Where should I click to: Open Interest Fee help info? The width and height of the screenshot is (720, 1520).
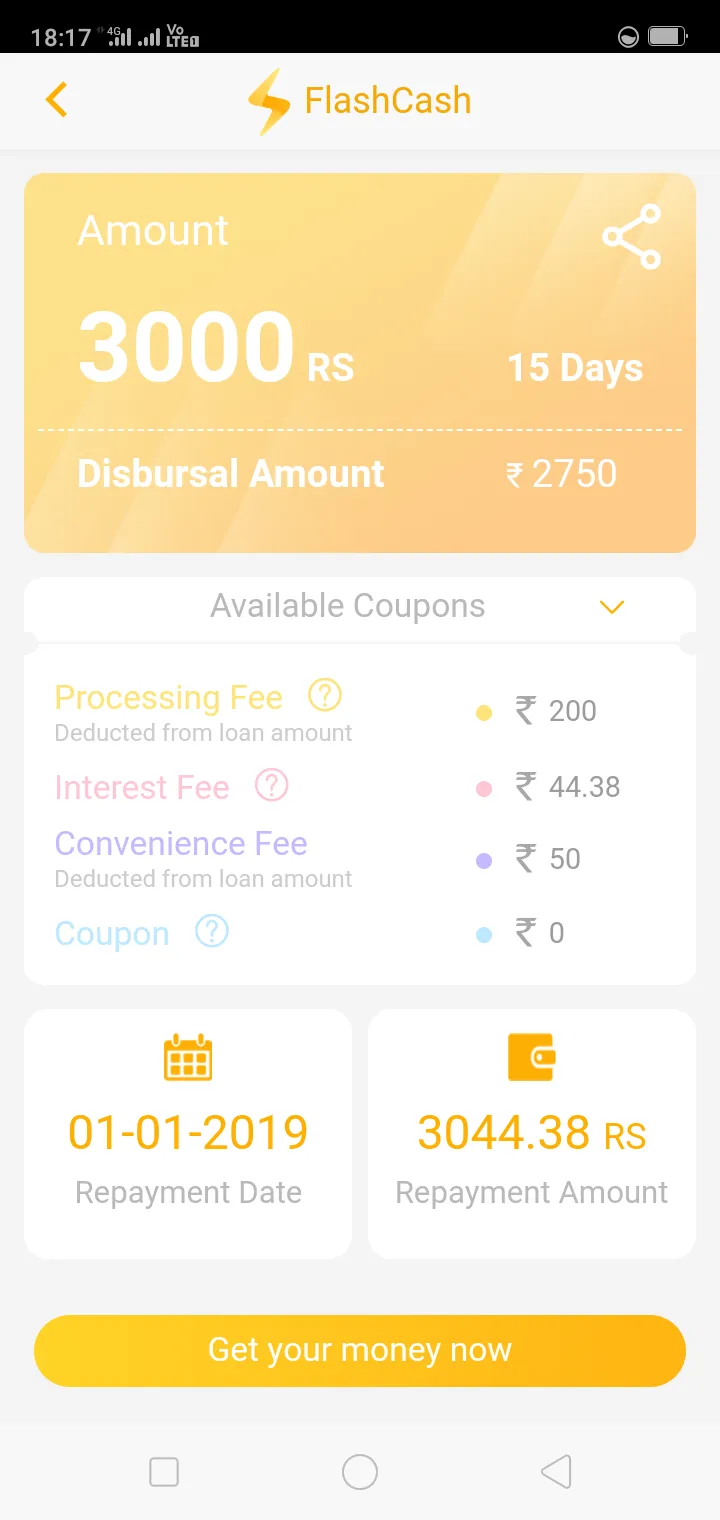272,785
